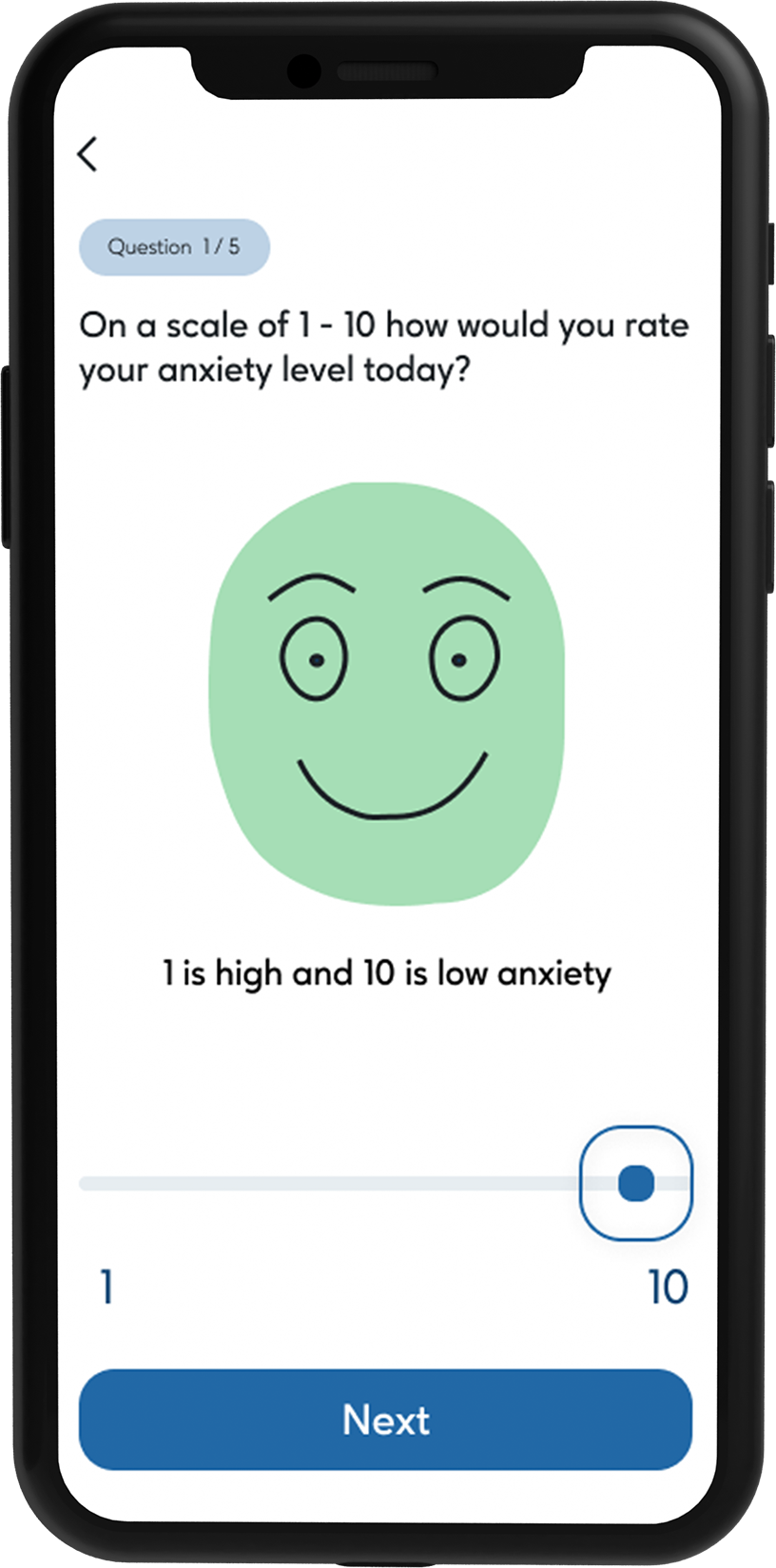The height and width of the screenshot is (1568, 776).
Task: Go back using the top arrow
Action: pyautogui.click(x=87, y=154)
